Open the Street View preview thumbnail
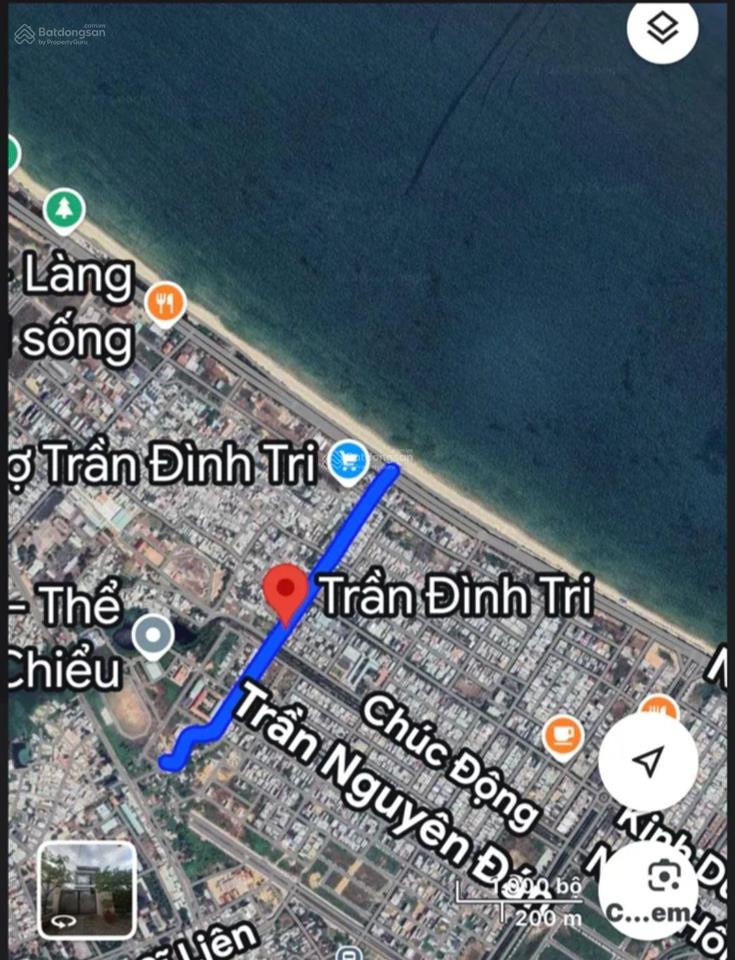 tap(87, 889)
